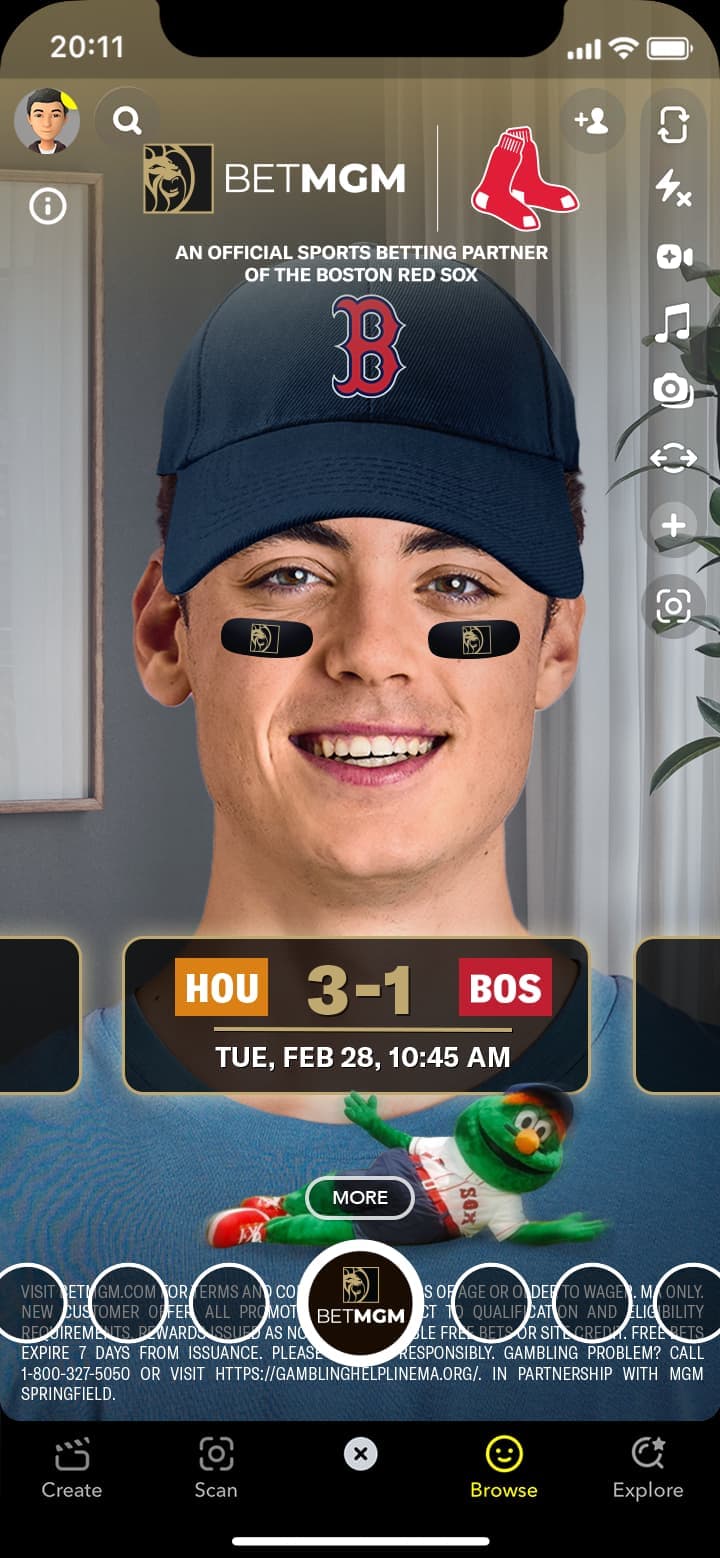Open the lens info icon
720x1558 pixels.
coord(47,206)
